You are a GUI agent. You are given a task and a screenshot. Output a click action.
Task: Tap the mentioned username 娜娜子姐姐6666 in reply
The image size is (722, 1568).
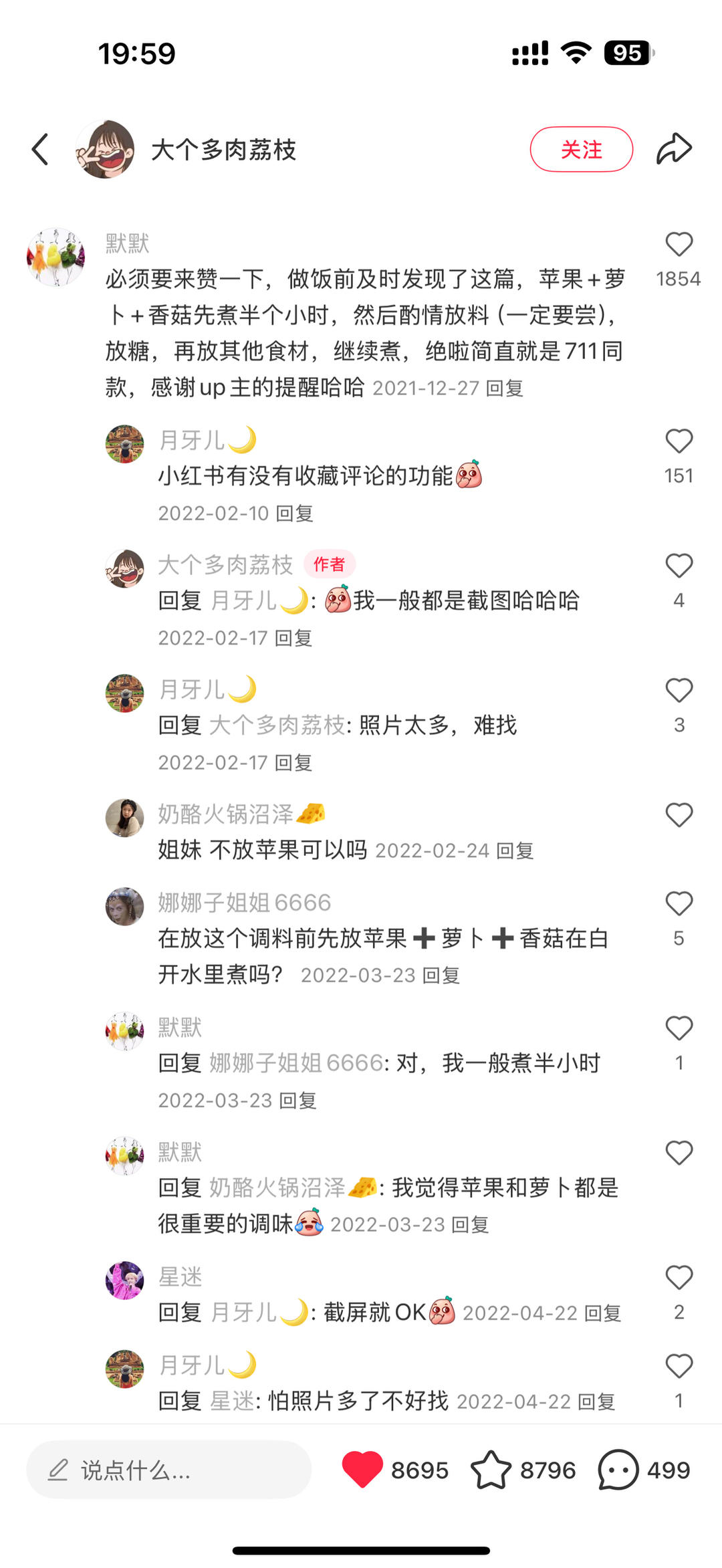292,1062
